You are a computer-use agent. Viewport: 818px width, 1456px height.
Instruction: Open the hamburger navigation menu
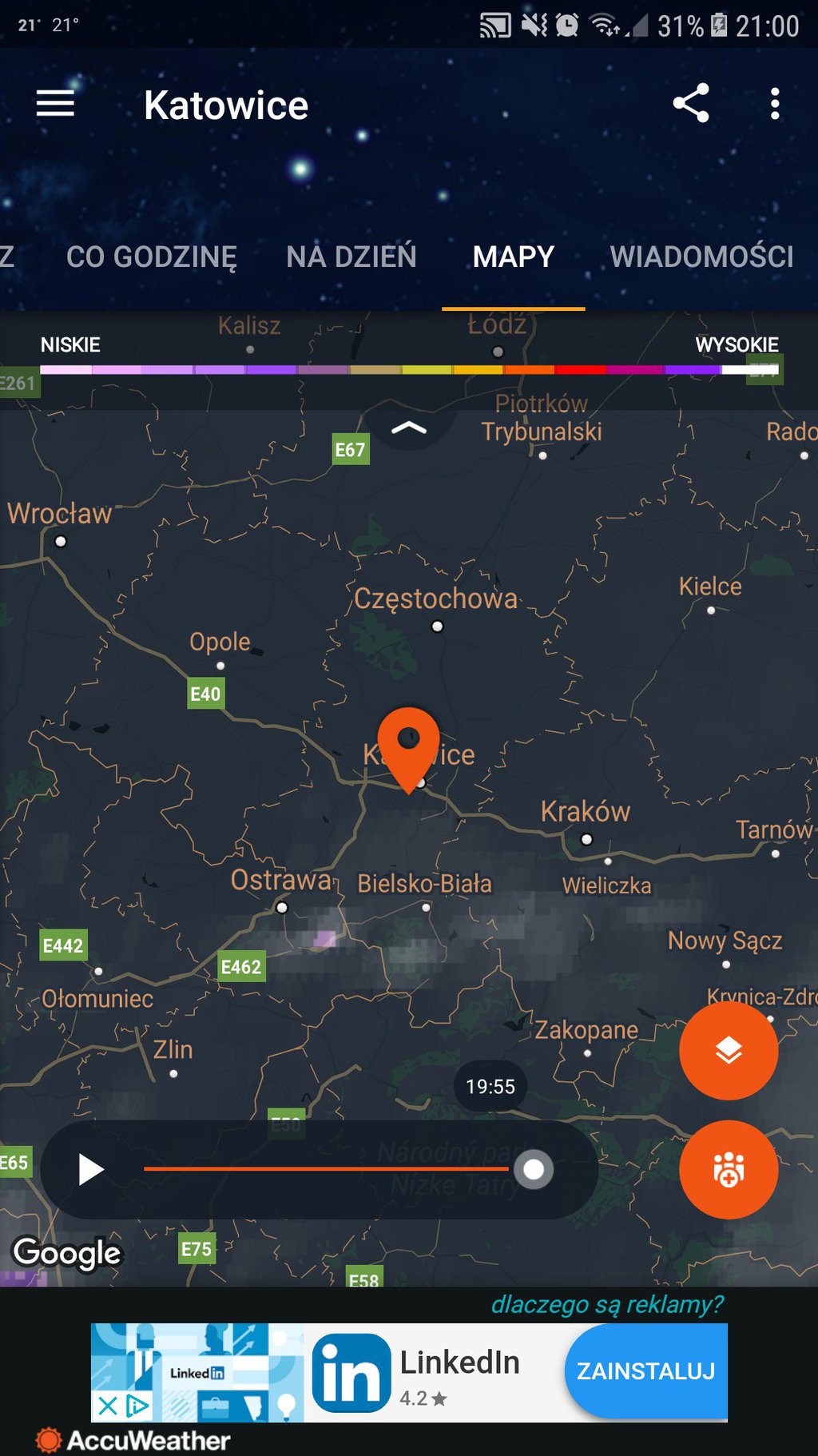click(55, 104)
